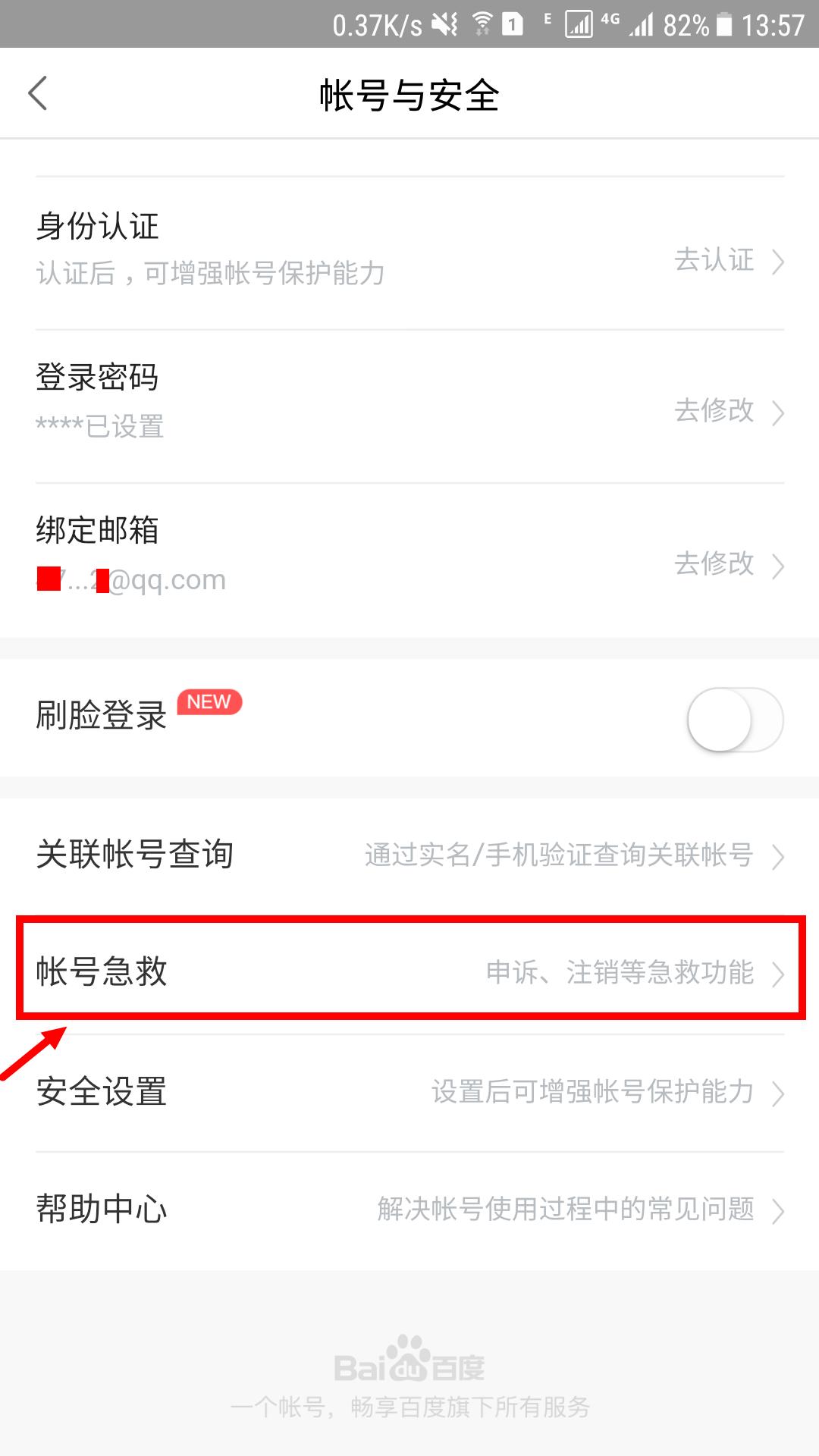Click the redacted QQ email address

(130, 579)
